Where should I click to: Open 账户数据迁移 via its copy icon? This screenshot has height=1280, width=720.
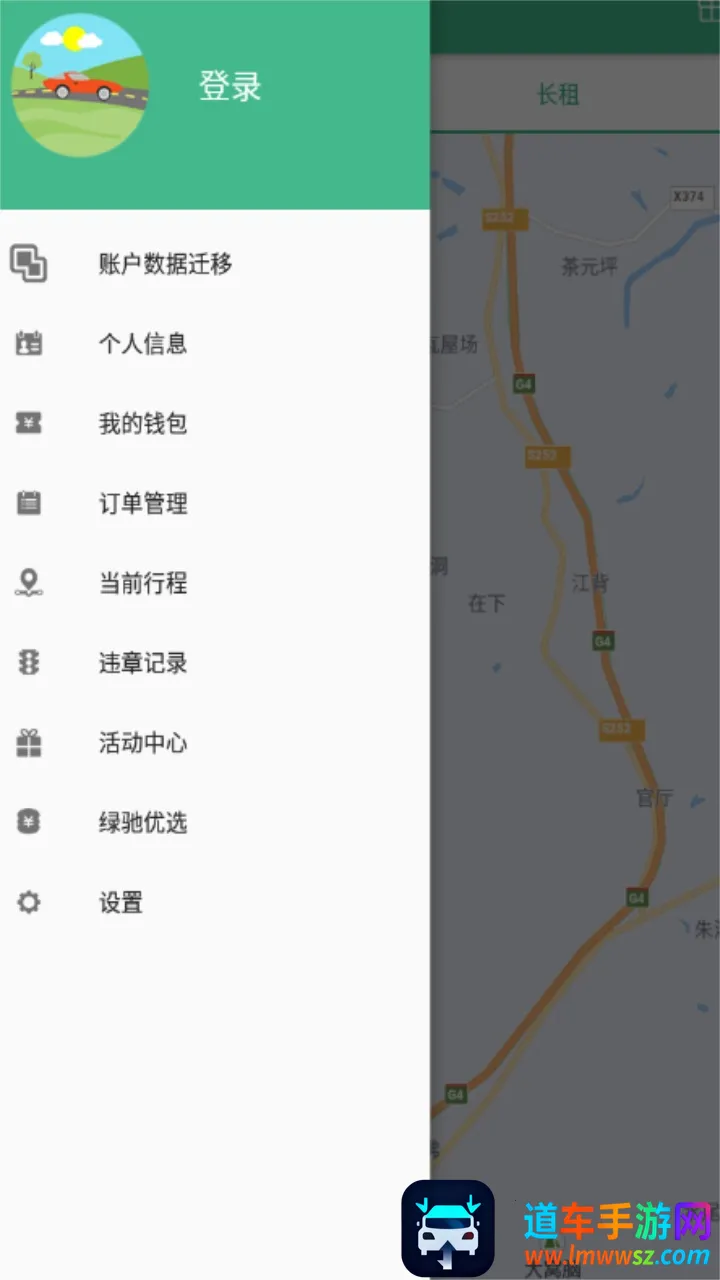click(x=29, y=263)
